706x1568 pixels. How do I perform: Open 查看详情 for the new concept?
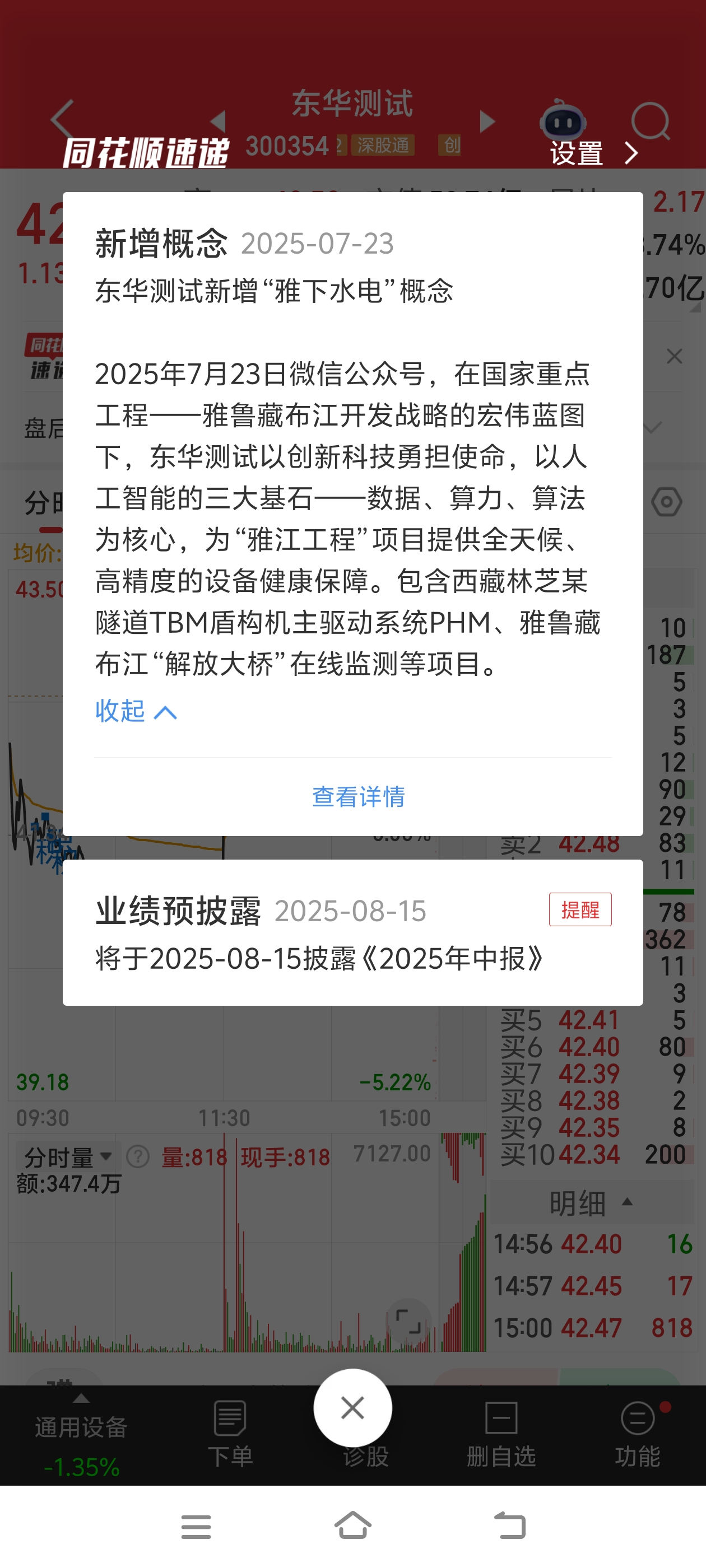point(358,796)
